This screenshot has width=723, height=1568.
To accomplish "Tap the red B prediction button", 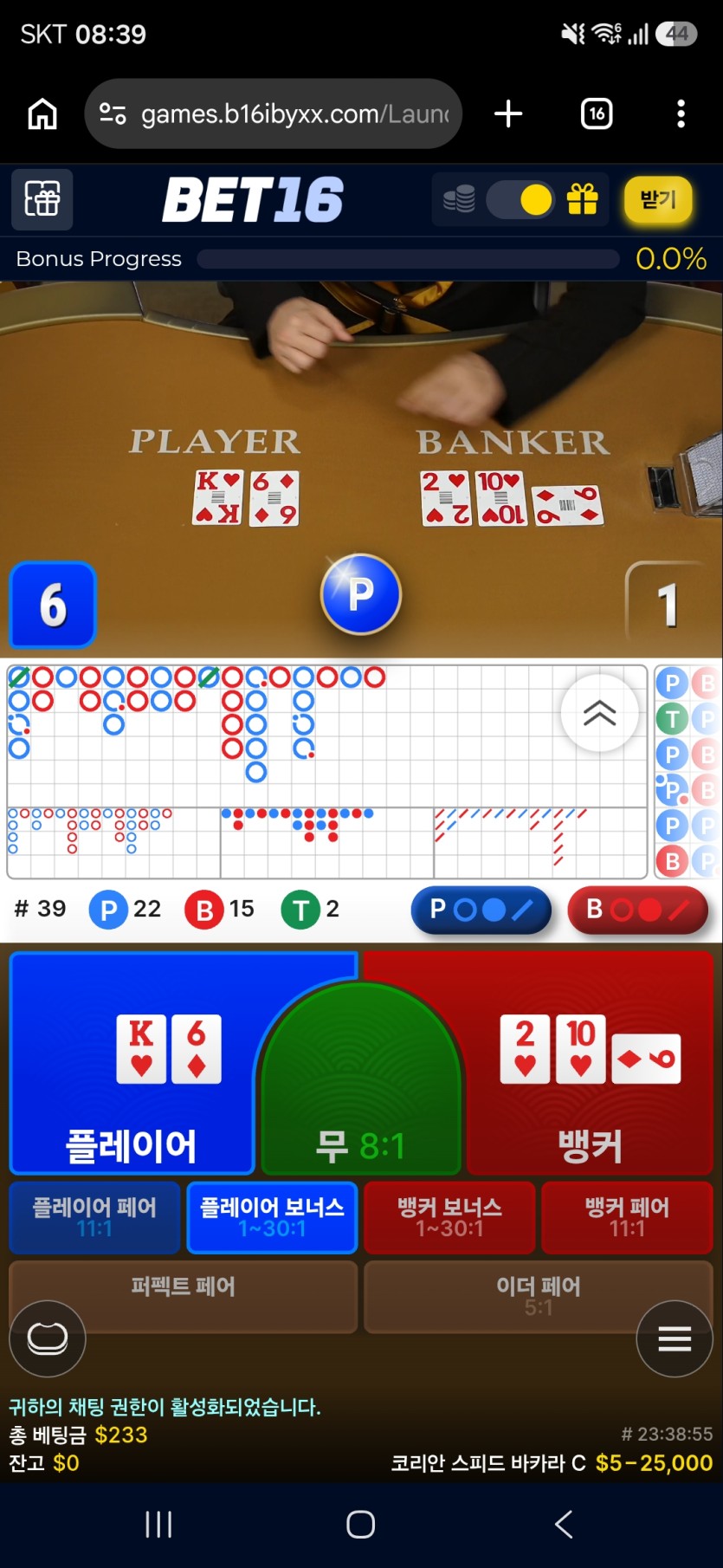I will coord(638,910).
